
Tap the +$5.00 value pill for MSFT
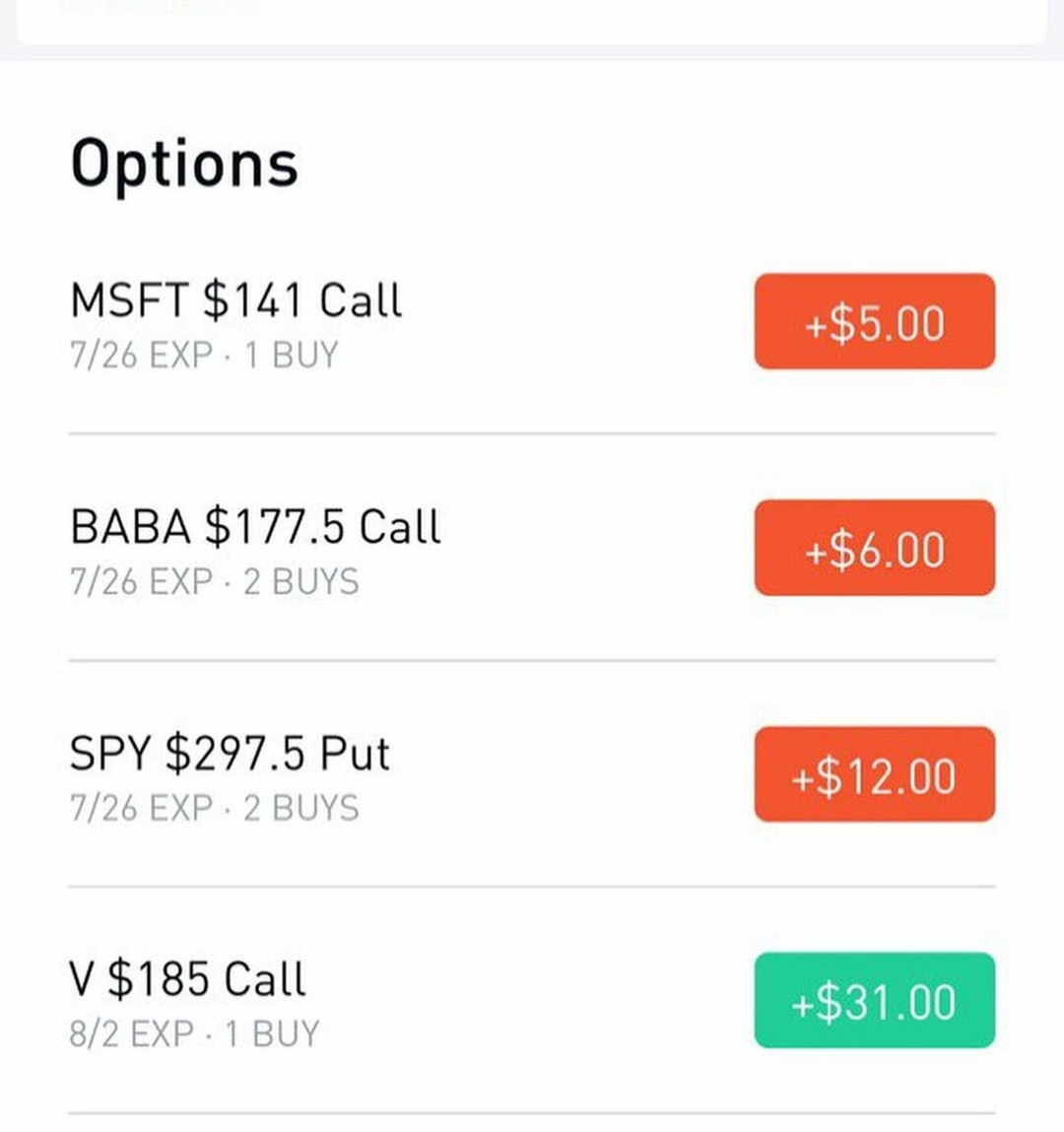874,322
